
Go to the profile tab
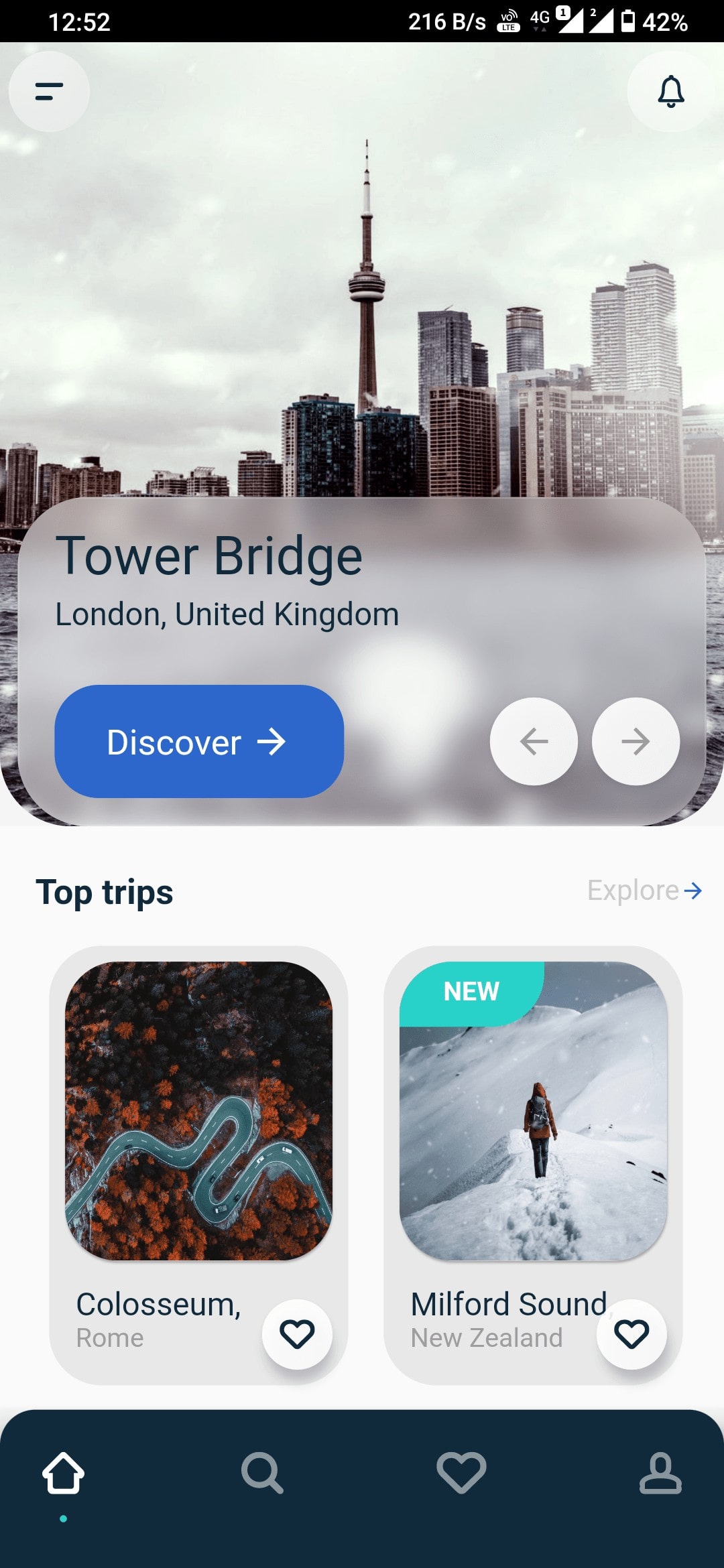660,1473
